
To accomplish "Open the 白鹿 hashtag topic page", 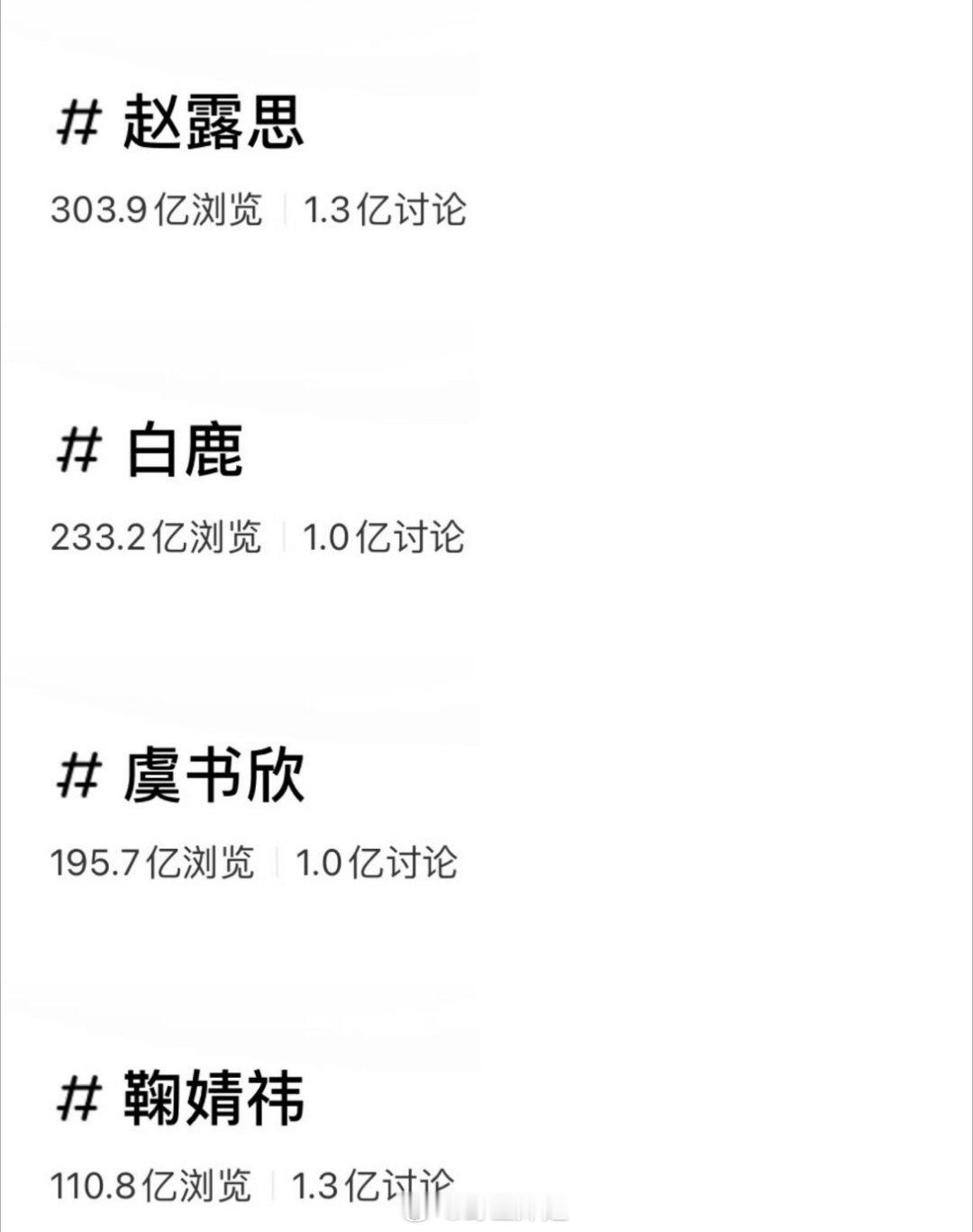I will coord(179,451).
